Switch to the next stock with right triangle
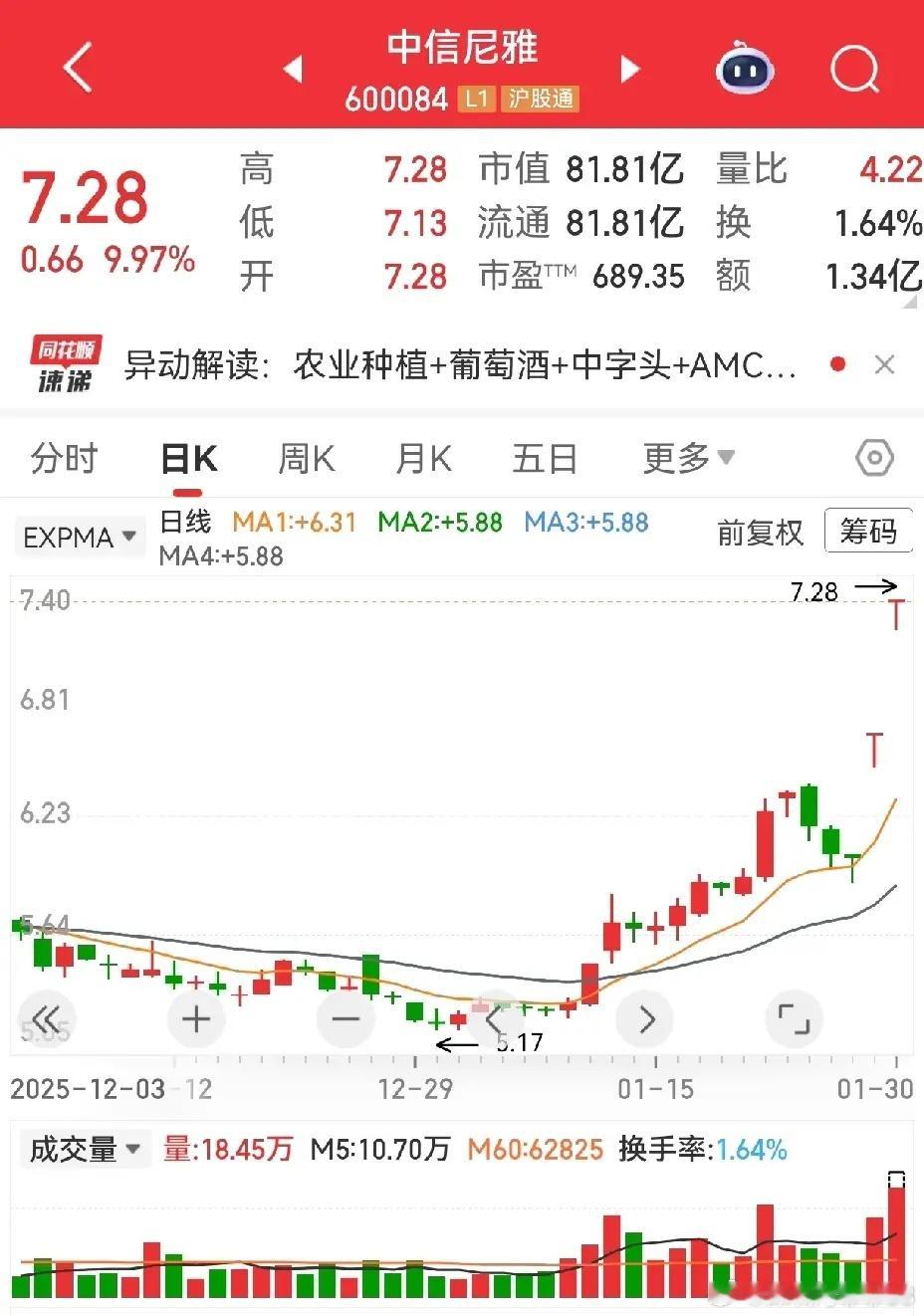This screenshot has height=1316, width=924. [x=629, y=69]
